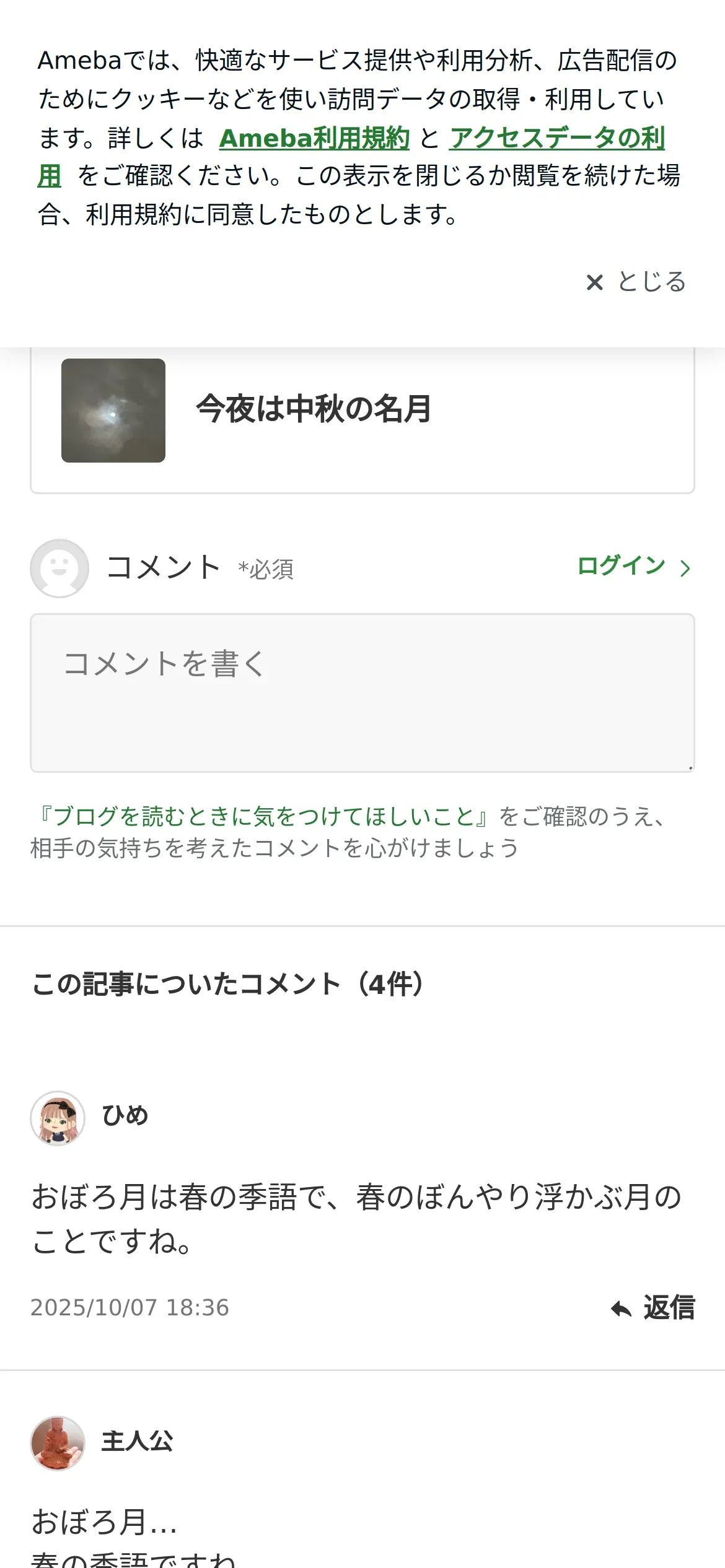Focus the コメントを書く text field
725x1568 pixels.
coord(362,692)
